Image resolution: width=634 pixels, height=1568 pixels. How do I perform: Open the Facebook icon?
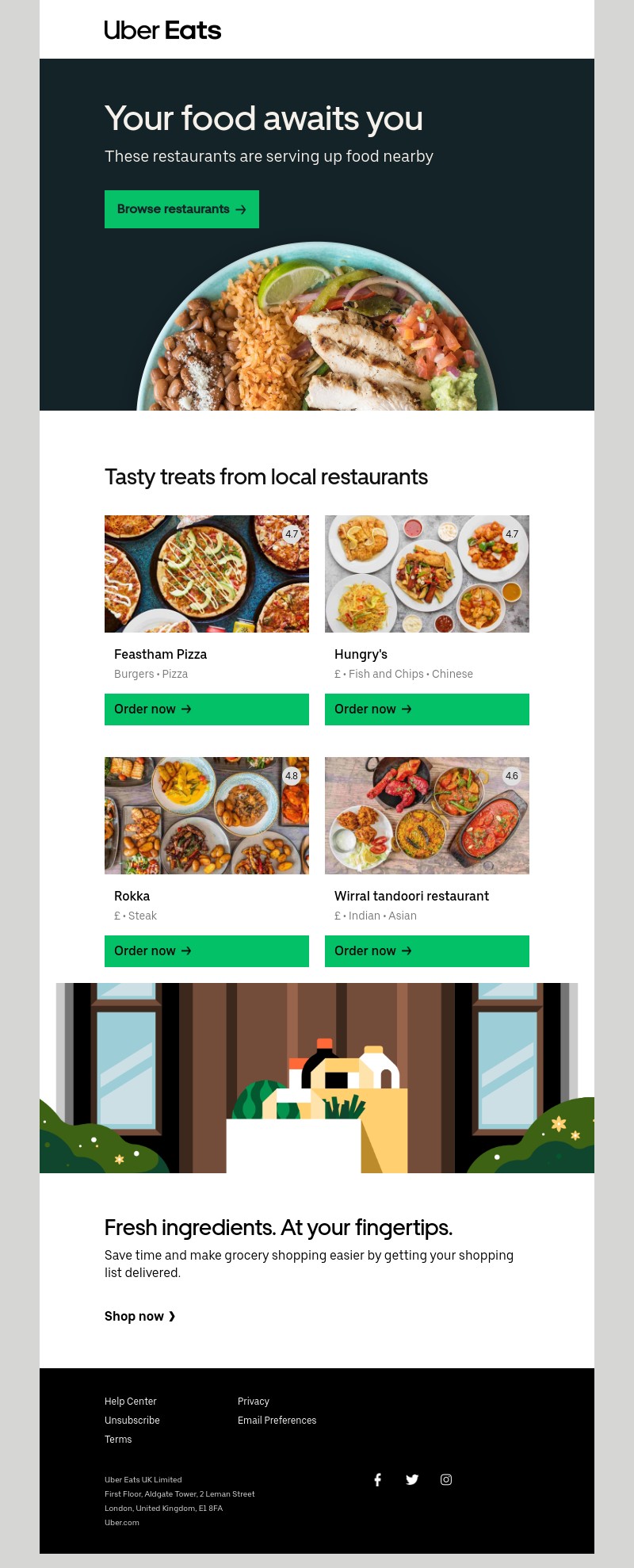pyautogui.click(x=378, y=1479)
